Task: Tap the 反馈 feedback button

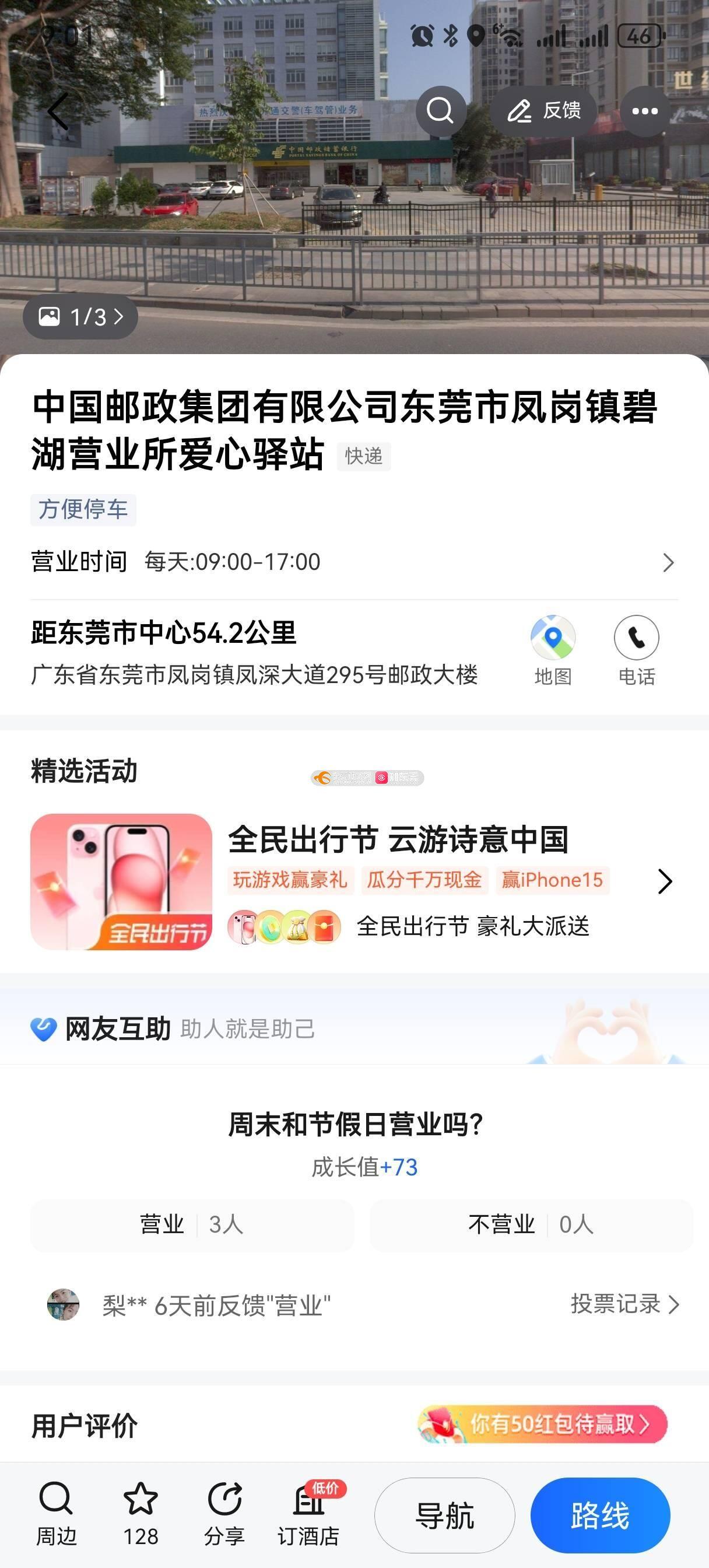Action: tap(543, 111)
